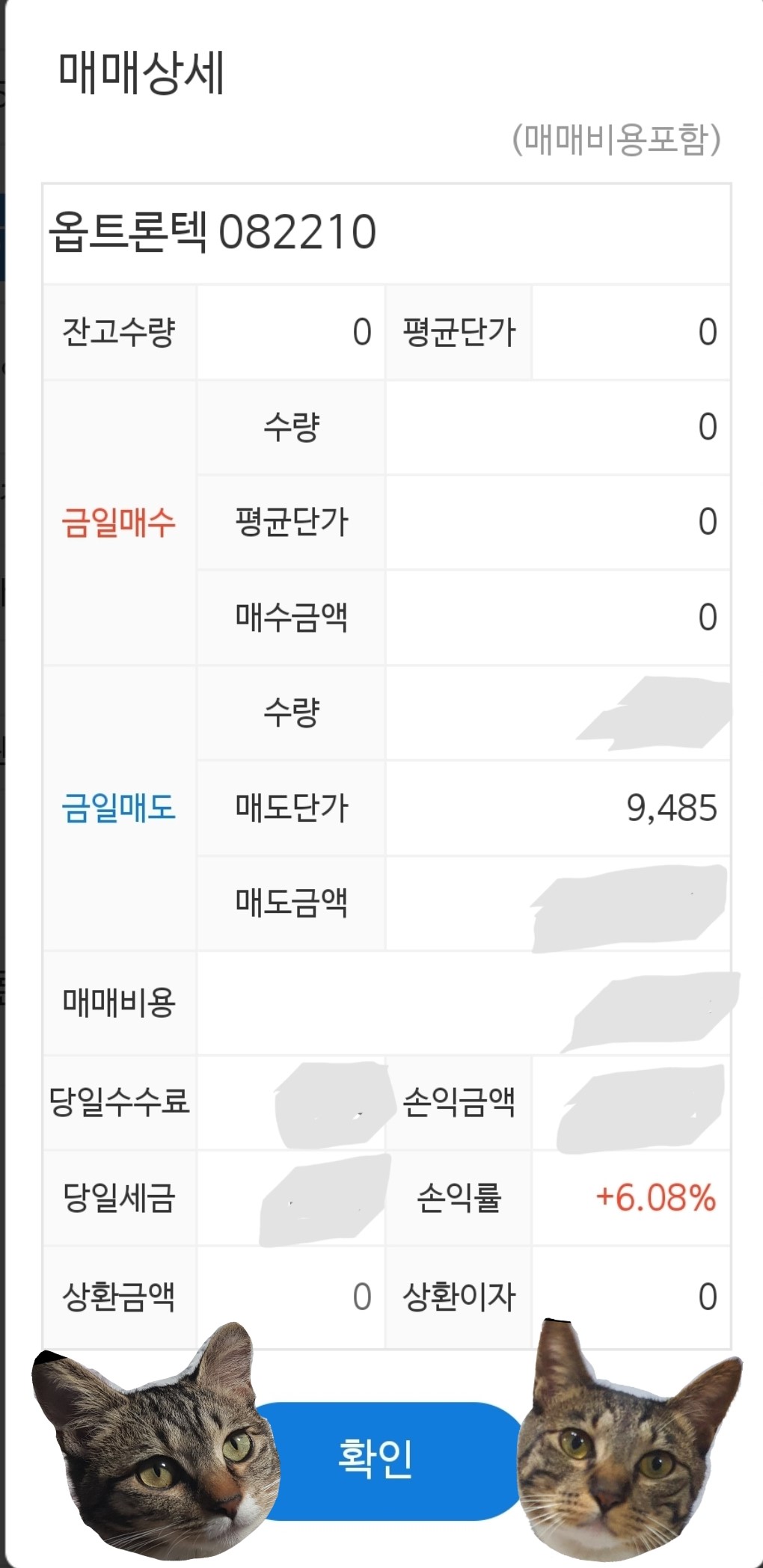Confirm the trade detail dialog with 확인
763x1568 pixels.
[x=376, y=1460]
